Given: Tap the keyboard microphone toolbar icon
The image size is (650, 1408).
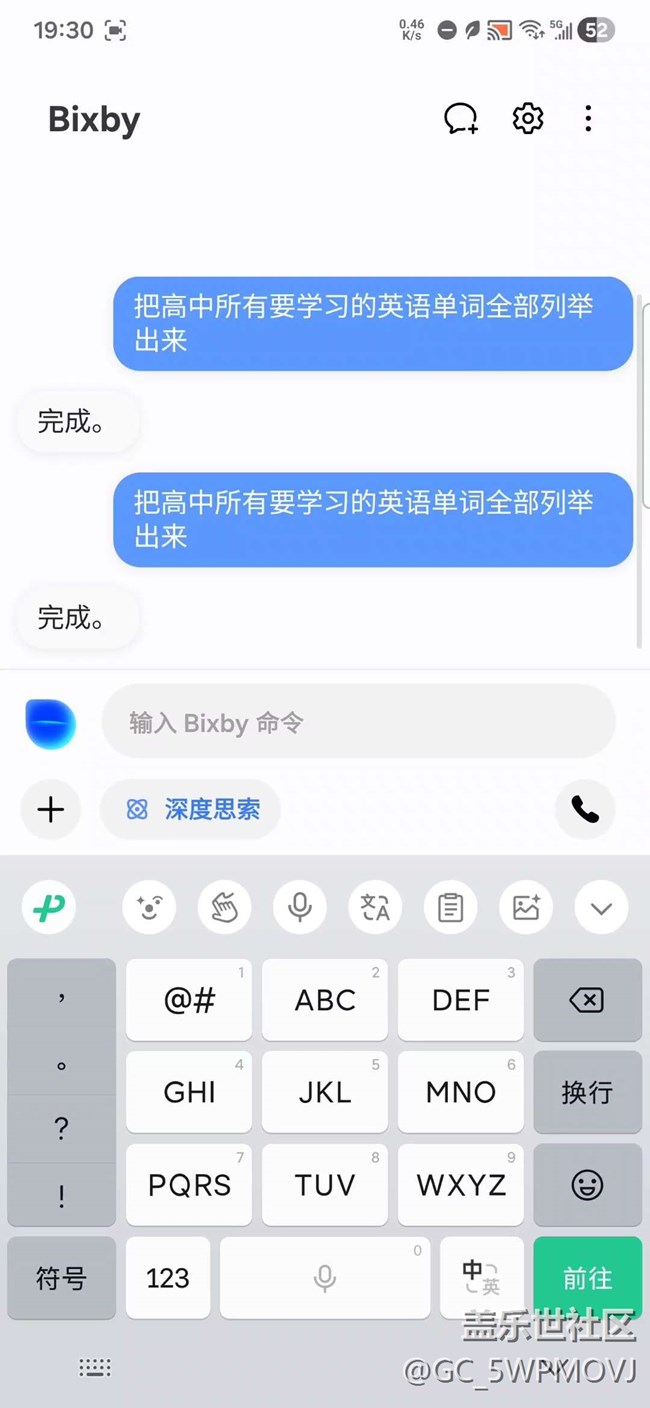Looking at the screenshot, I should [299, 907].
